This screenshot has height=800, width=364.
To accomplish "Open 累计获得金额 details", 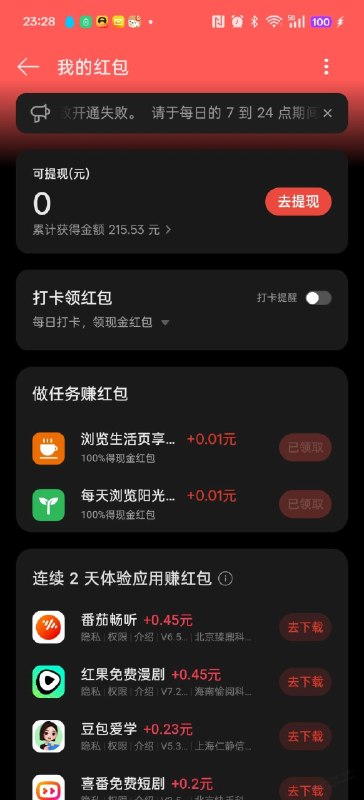I will (x=102, y=230).
